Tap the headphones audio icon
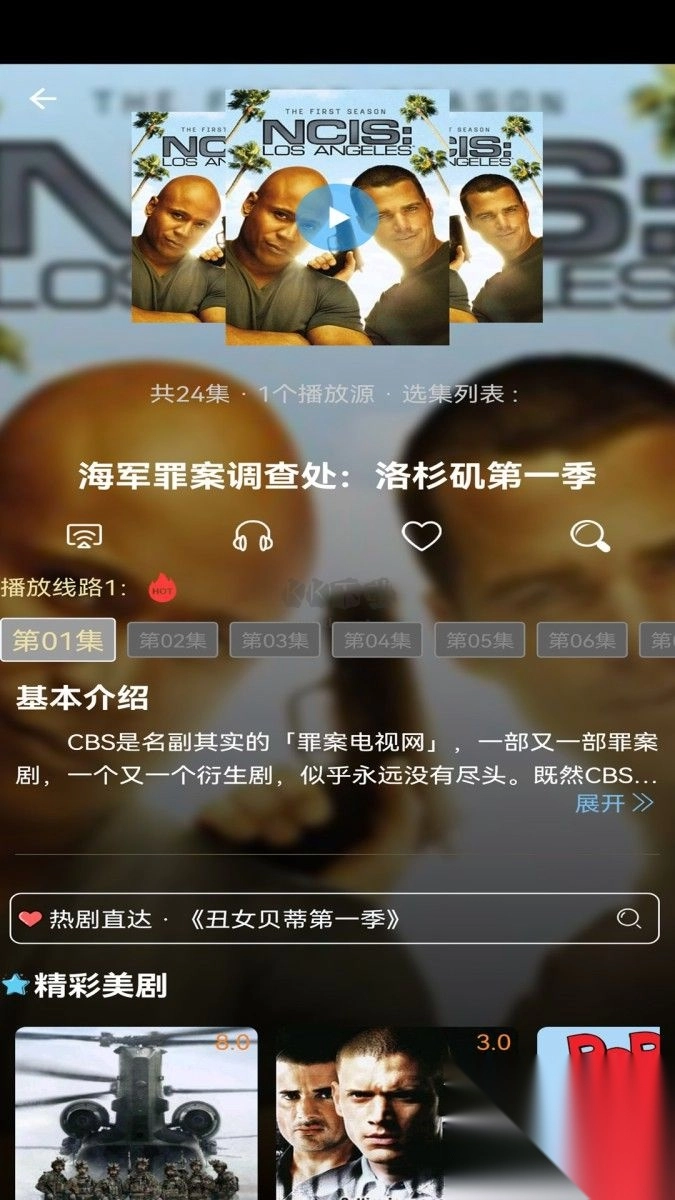Image resolution: width=675 pixels, height=1200 pixels. pyautogui.click(x=253, y=536)
